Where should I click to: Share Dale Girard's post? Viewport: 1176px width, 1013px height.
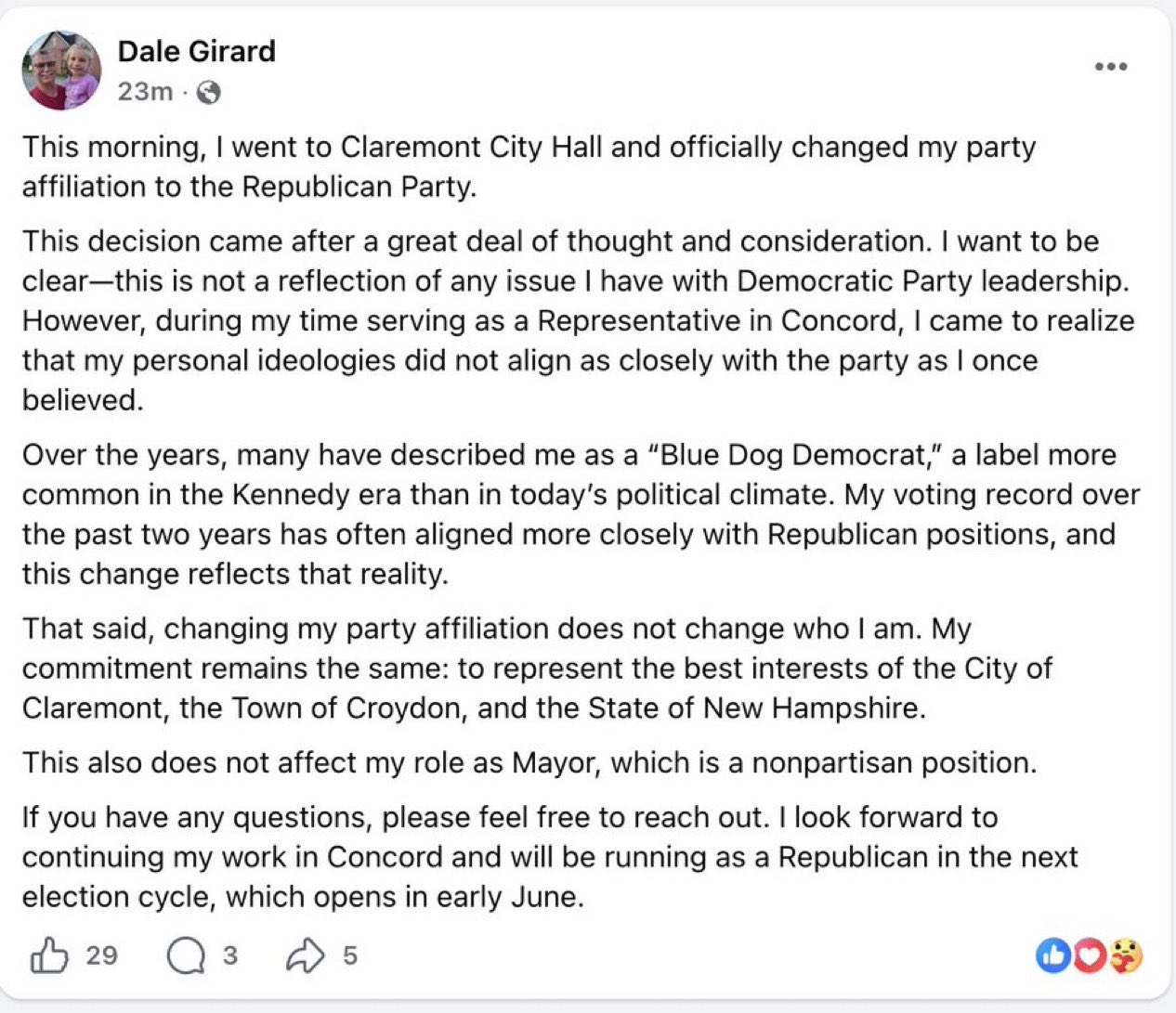click(x=306, y=955)
